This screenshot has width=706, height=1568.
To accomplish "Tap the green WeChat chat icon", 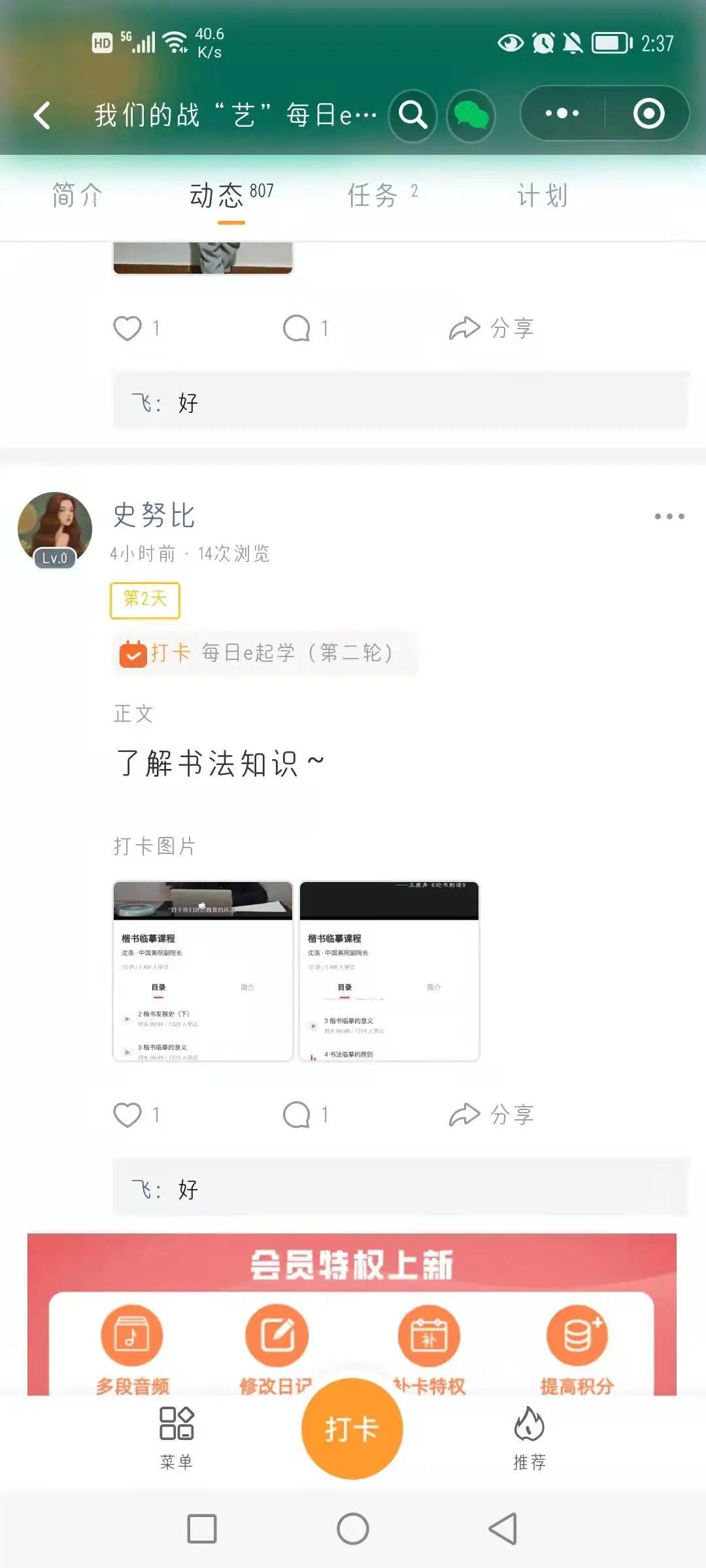I will click(x=471, y=116).
